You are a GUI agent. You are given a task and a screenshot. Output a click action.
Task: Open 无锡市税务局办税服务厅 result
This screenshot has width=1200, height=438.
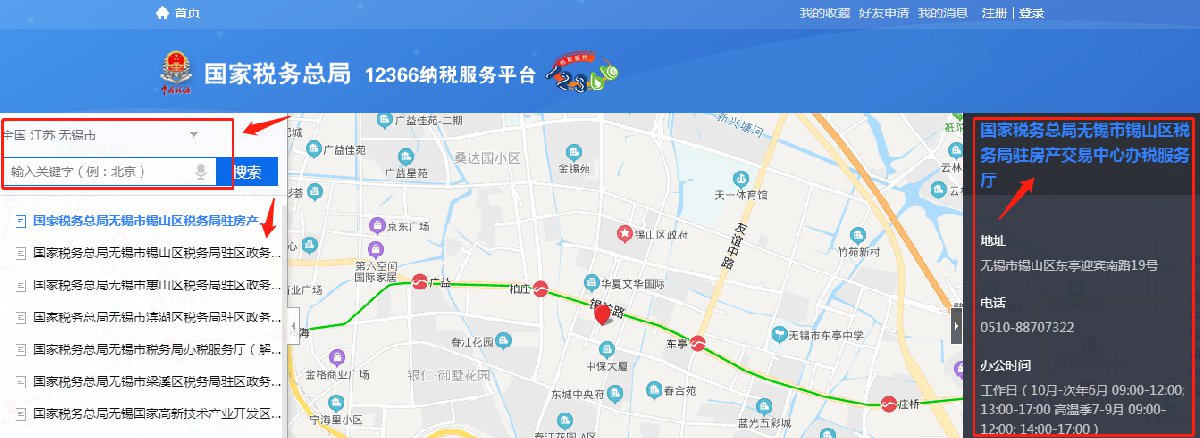pos(156,349)
